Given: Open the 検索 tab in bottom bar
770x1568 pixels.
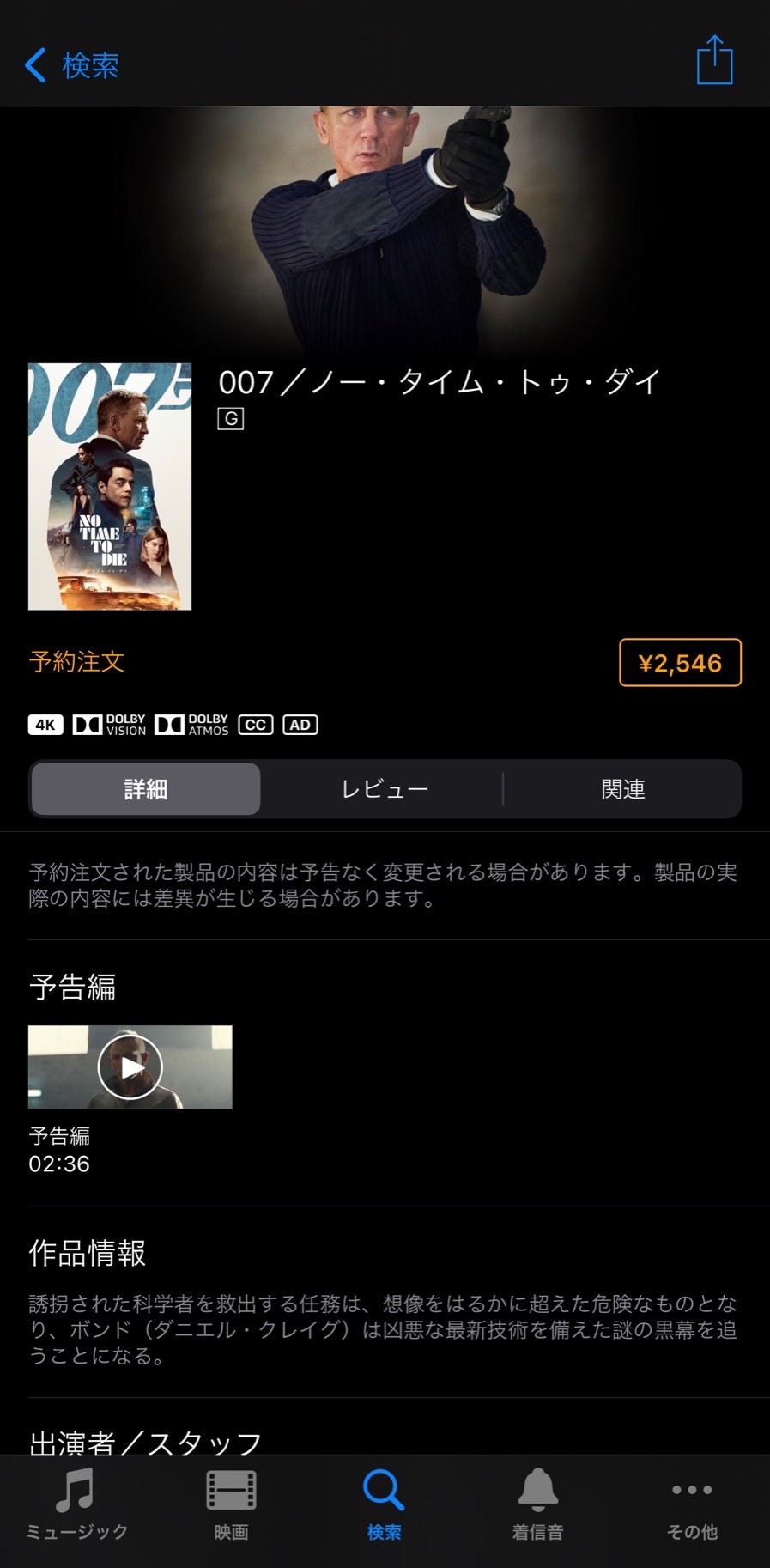Looking at the screenshot, I should (384, 1504).
